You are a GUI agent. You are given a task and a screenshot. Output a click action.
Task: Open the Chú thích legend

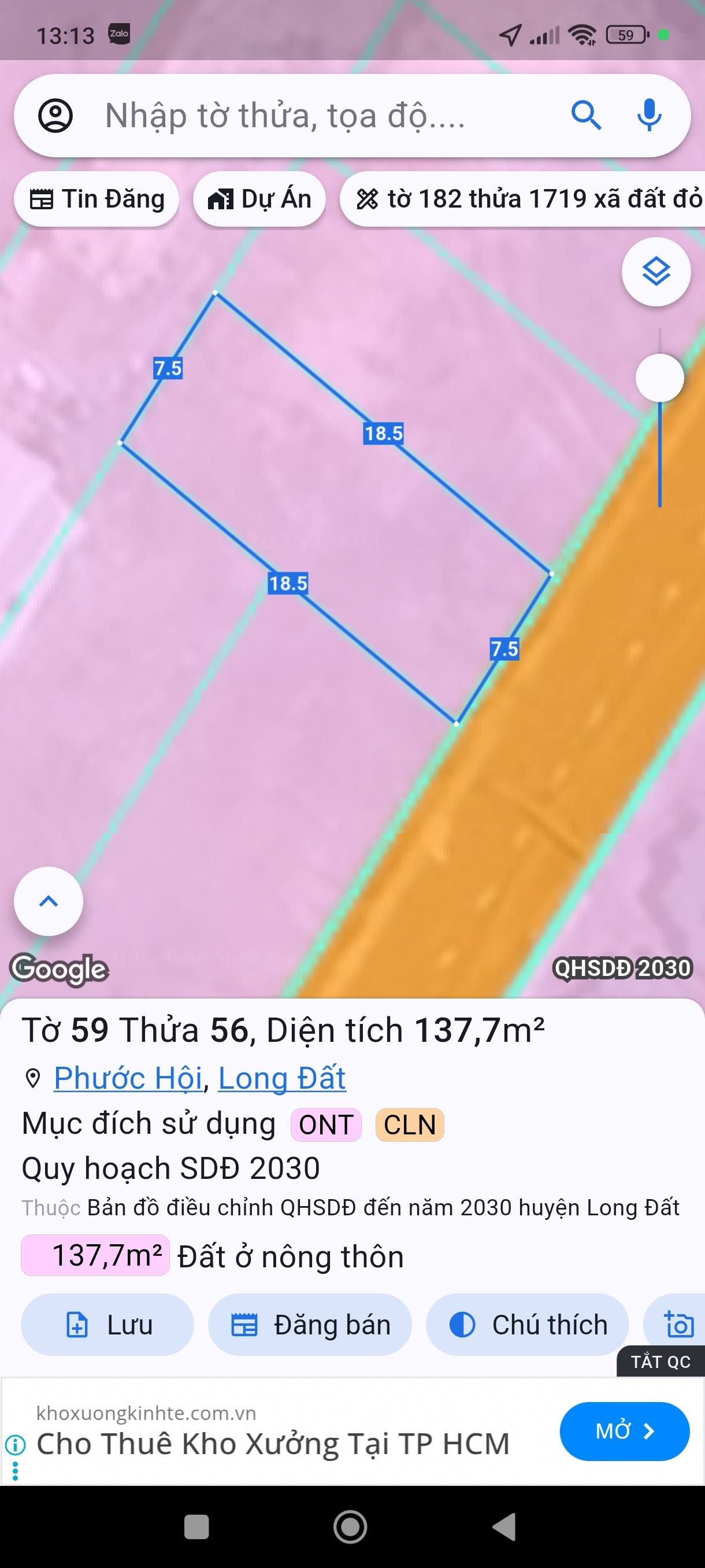528,1325
